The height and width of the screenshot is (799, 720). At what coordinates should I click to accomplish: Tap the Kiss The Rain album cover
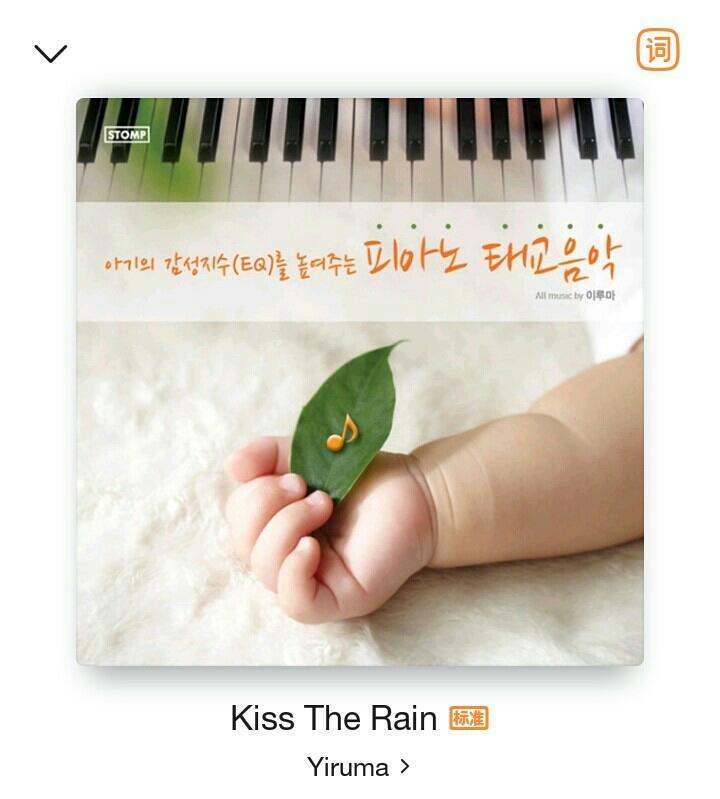pos(360,382)
